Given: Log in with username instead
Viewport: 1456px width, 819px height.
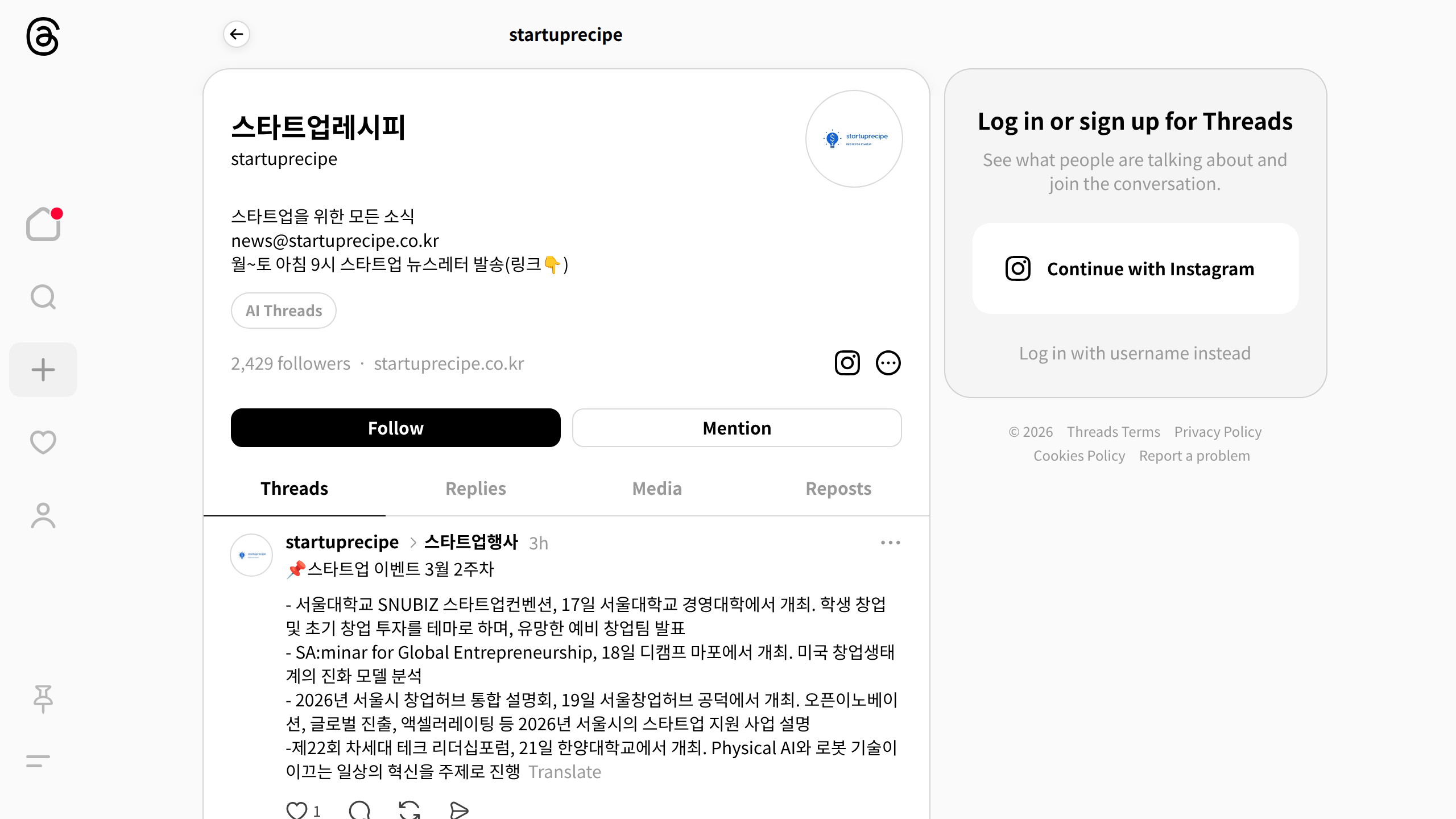Looking at the screenshot, I should click(x=1135, y=353).
